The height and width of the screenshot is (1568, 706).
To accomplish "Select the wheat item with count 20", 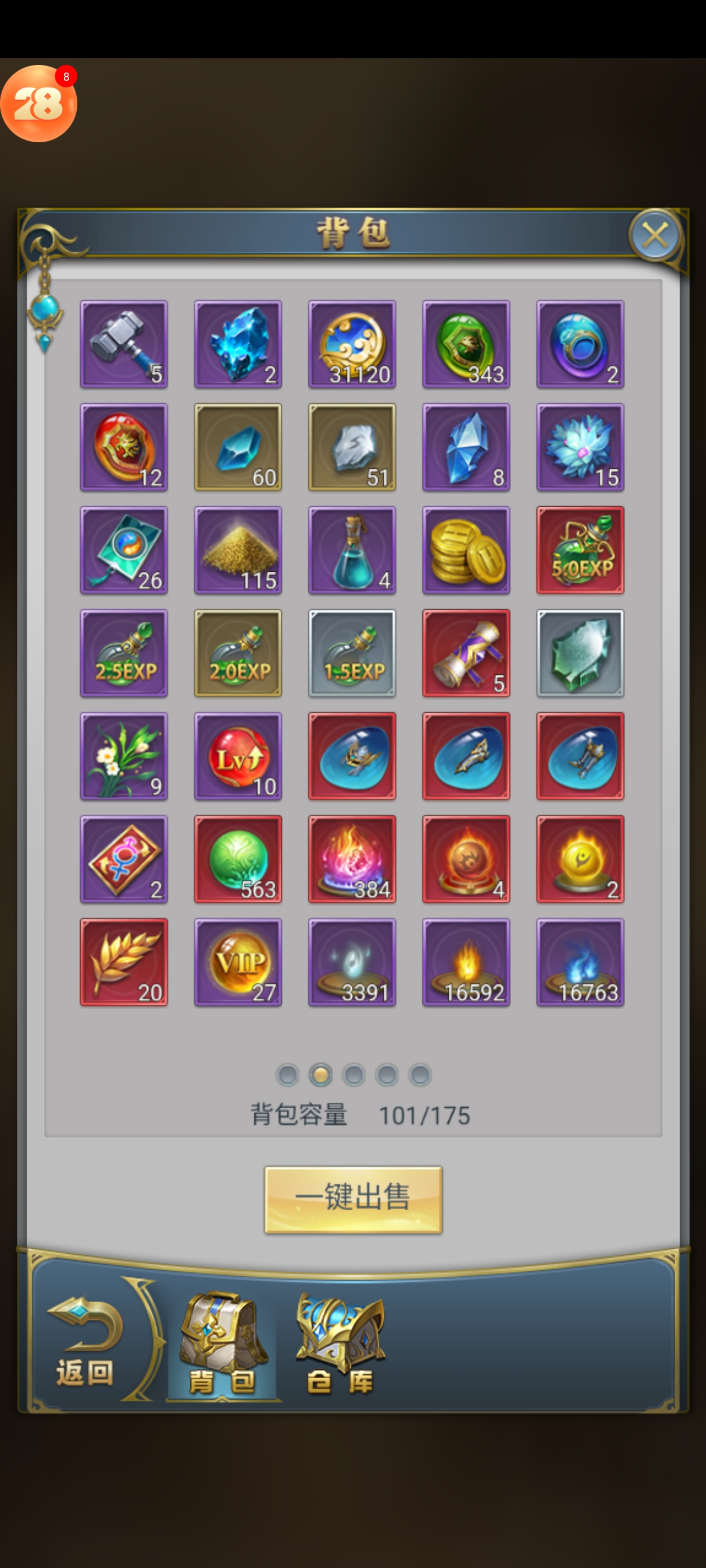I will click(x=124, y=962).
